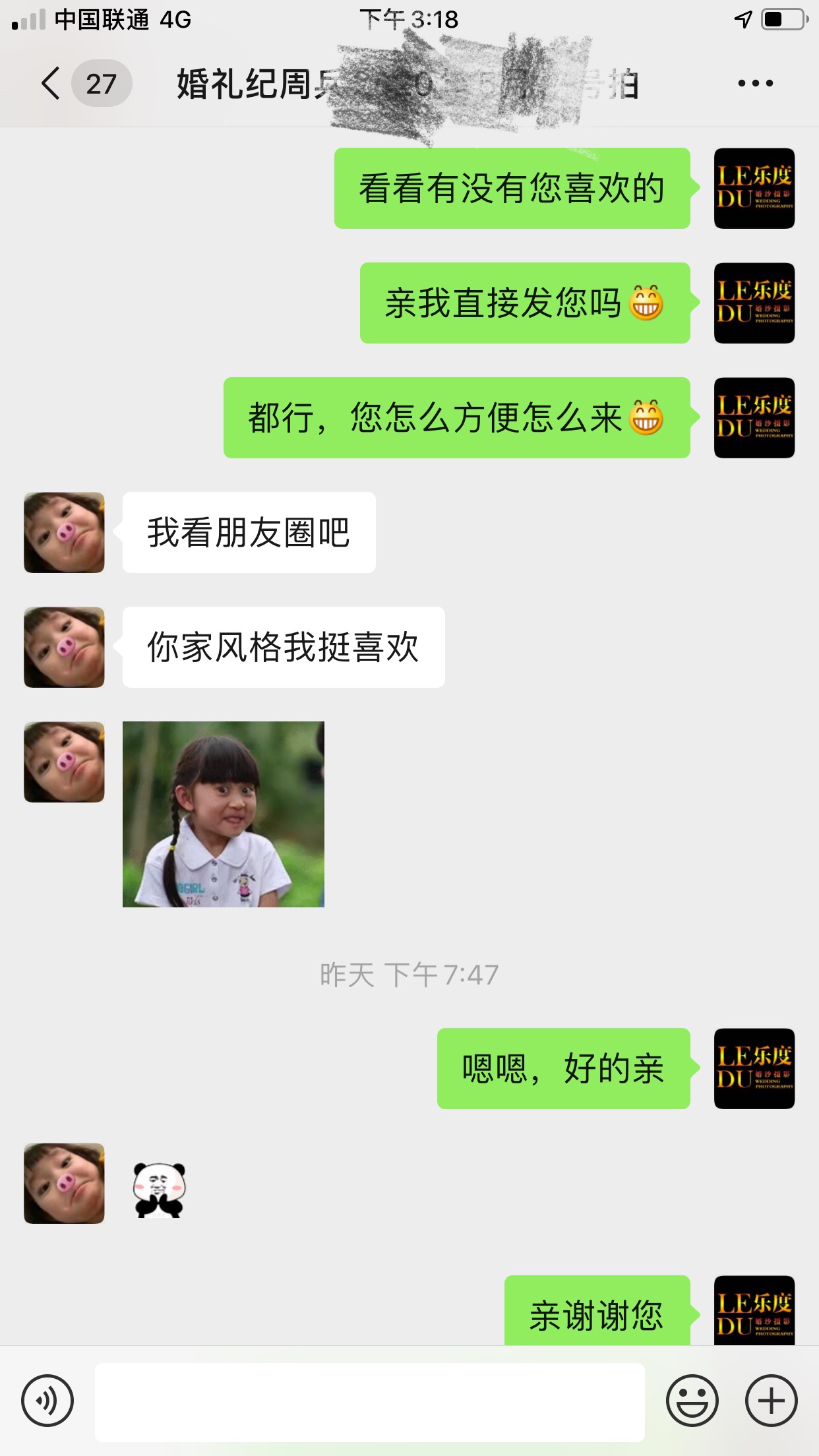Open the girl photo sent in chat
The image size is (819, 1456).
point(224,814)
